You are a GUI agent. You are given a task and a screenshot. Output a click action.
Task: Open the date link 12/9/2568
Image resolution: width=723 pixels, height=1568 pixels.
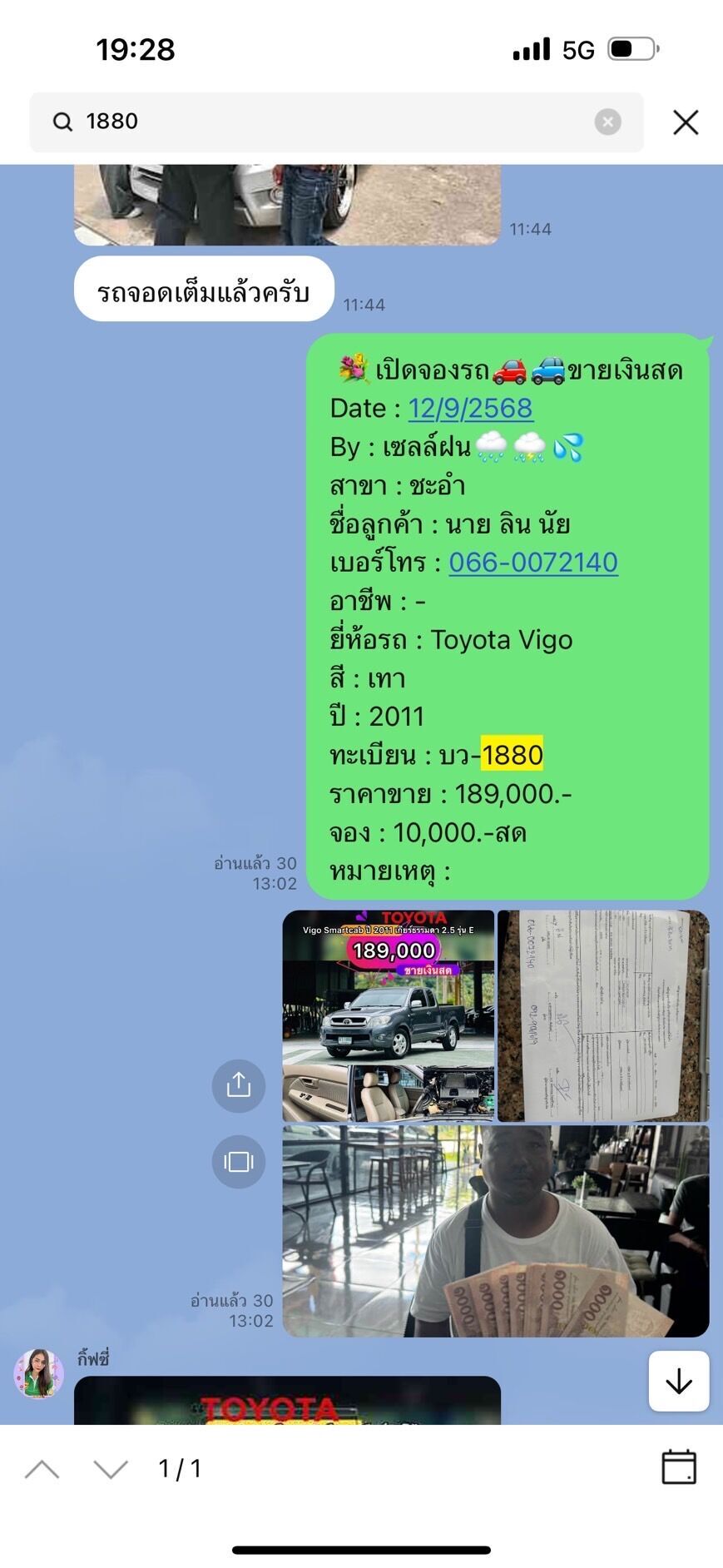pyautogui.click(x=470, y=409)
